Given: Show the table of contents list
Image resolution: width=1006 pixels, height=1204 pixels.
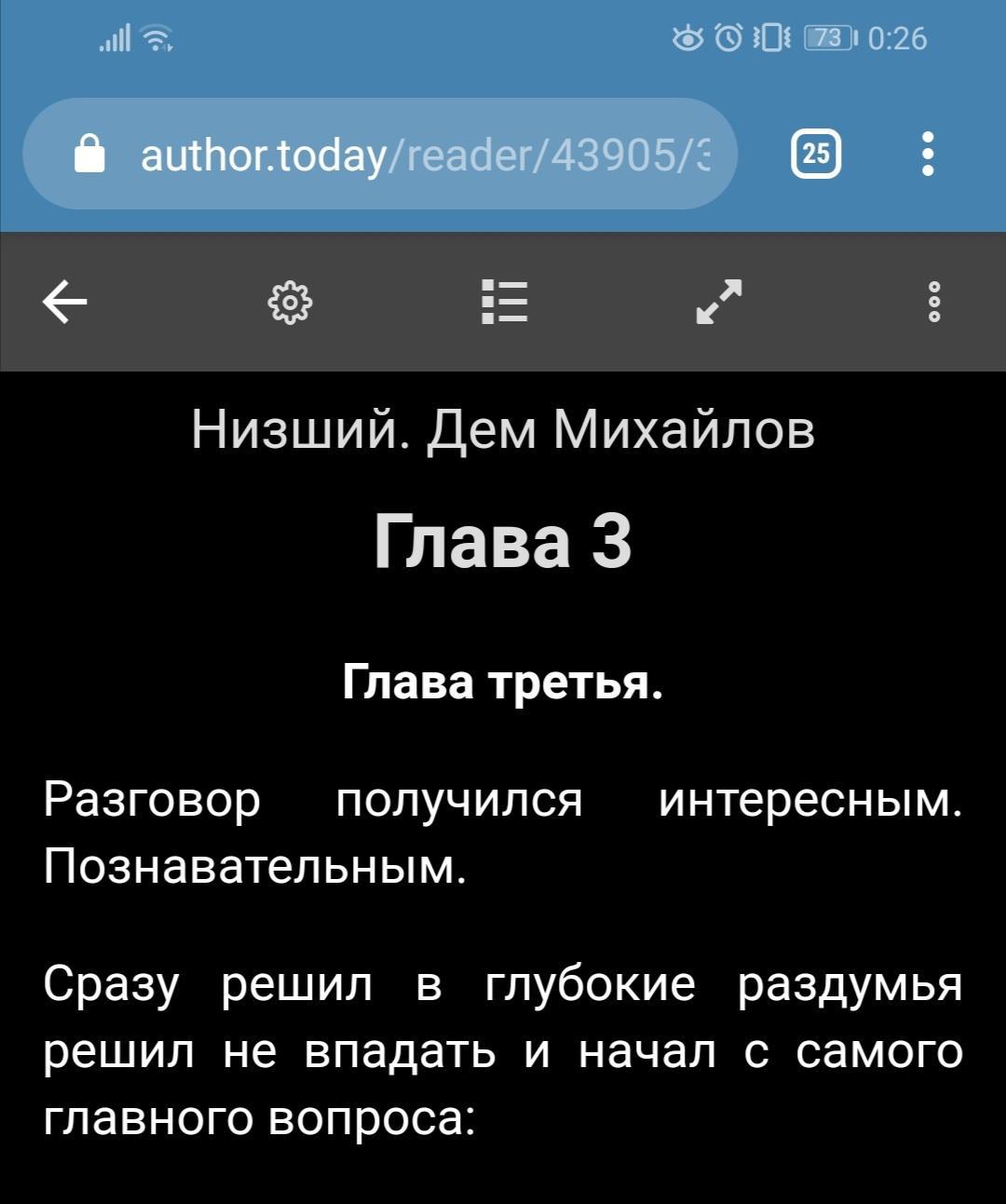Looking at the screenshot, I should [x=505, y=302].
